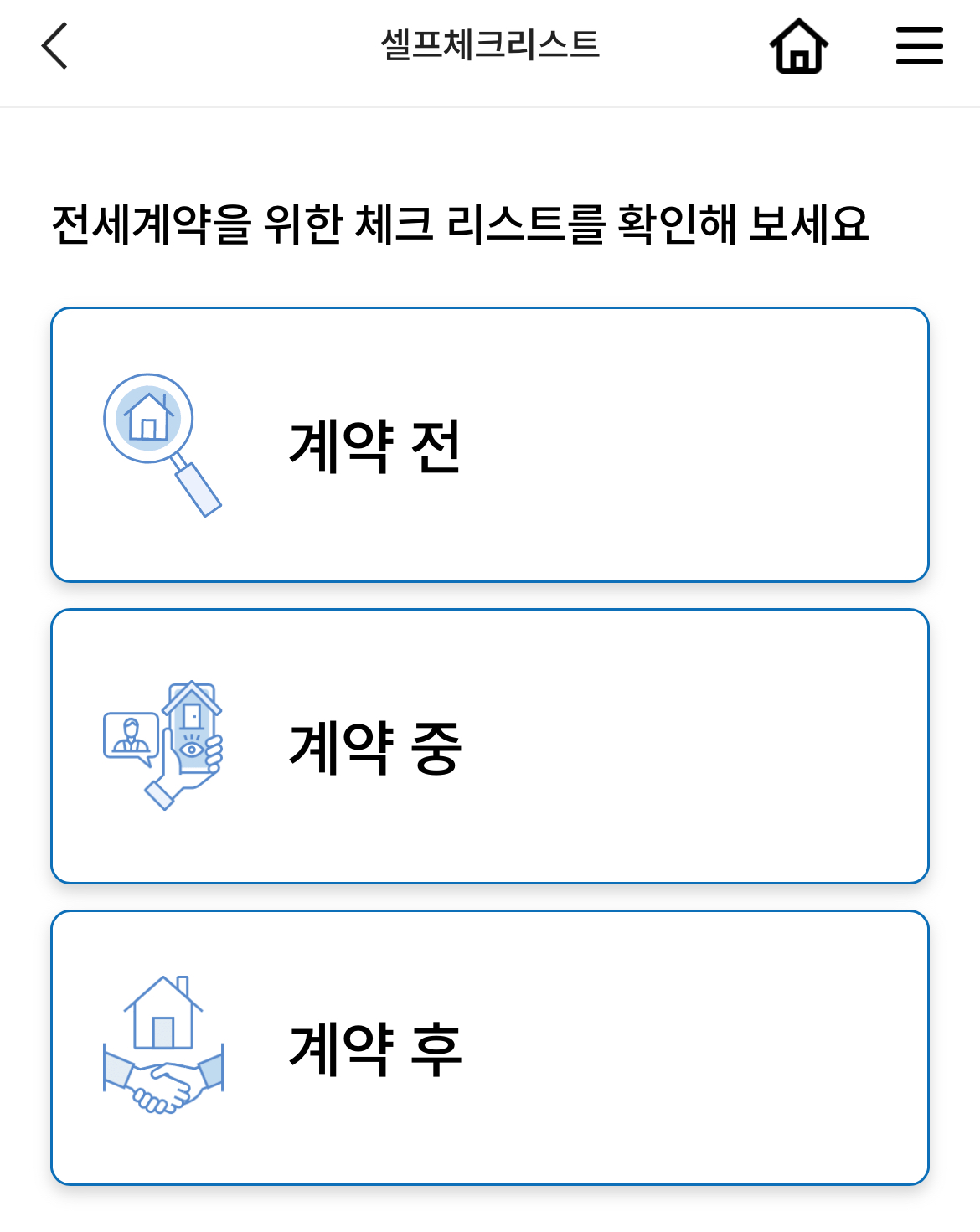Select the house inside the magnifier graphic
980x1232 pixels.
point(147,416)
